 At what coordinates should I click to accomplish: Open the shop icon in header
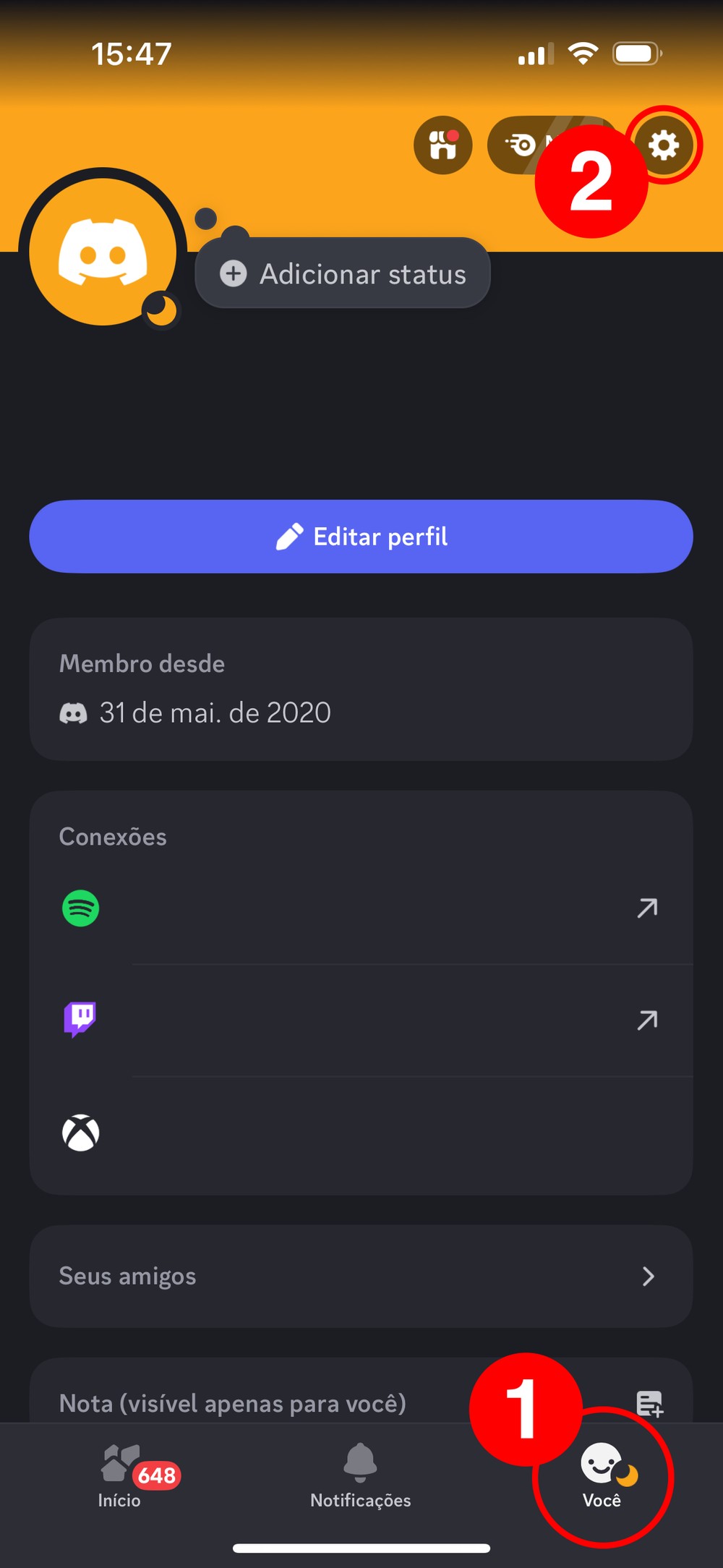click(443, 145)
